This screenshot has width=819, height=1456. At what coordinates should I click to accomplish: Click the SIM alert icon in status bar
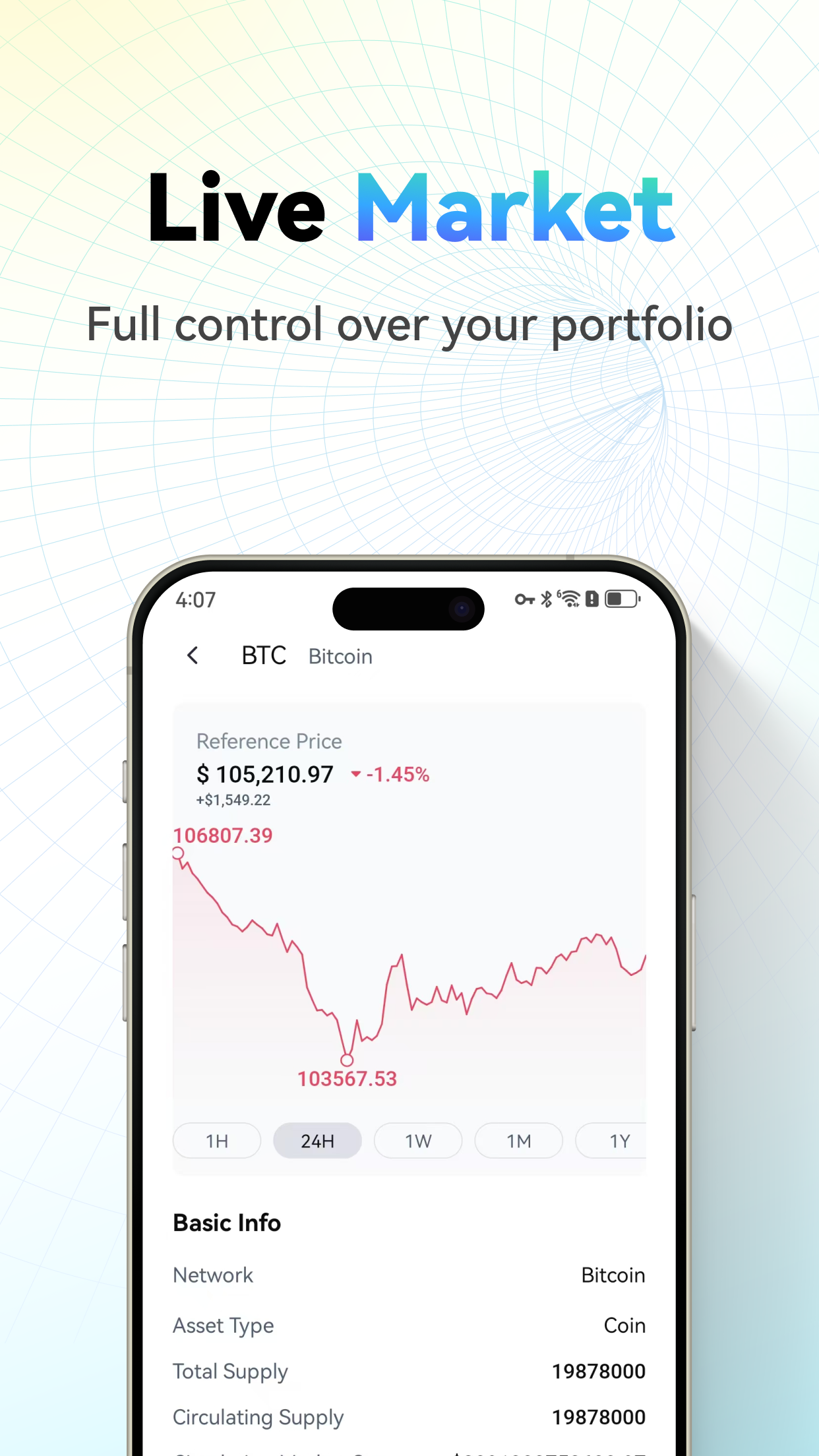click(x=591, y=599)
